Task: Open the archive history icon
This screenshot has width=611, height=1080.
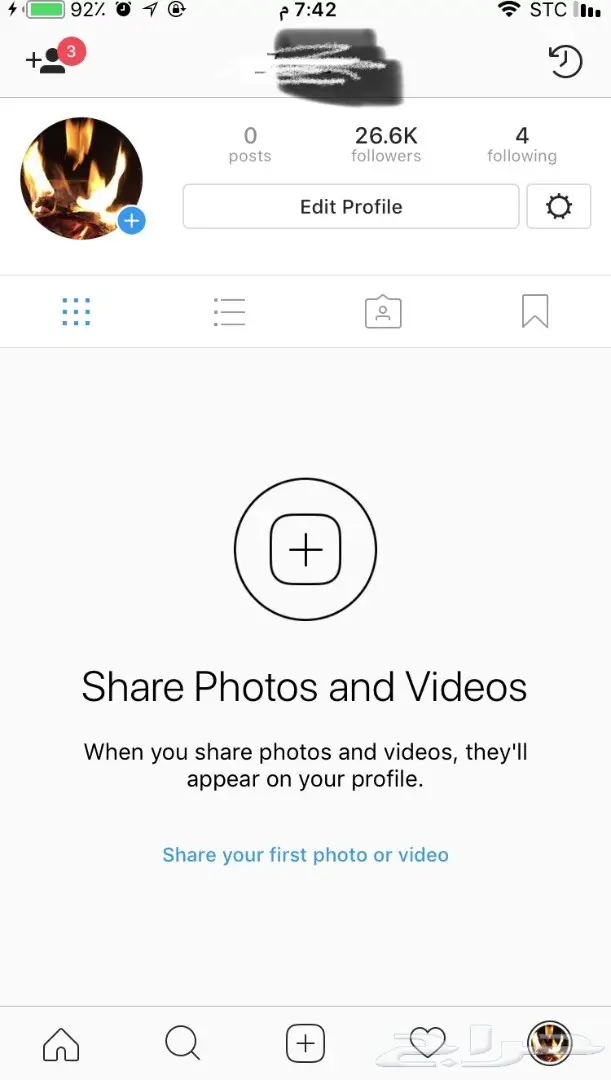Action: click(565, 61)
